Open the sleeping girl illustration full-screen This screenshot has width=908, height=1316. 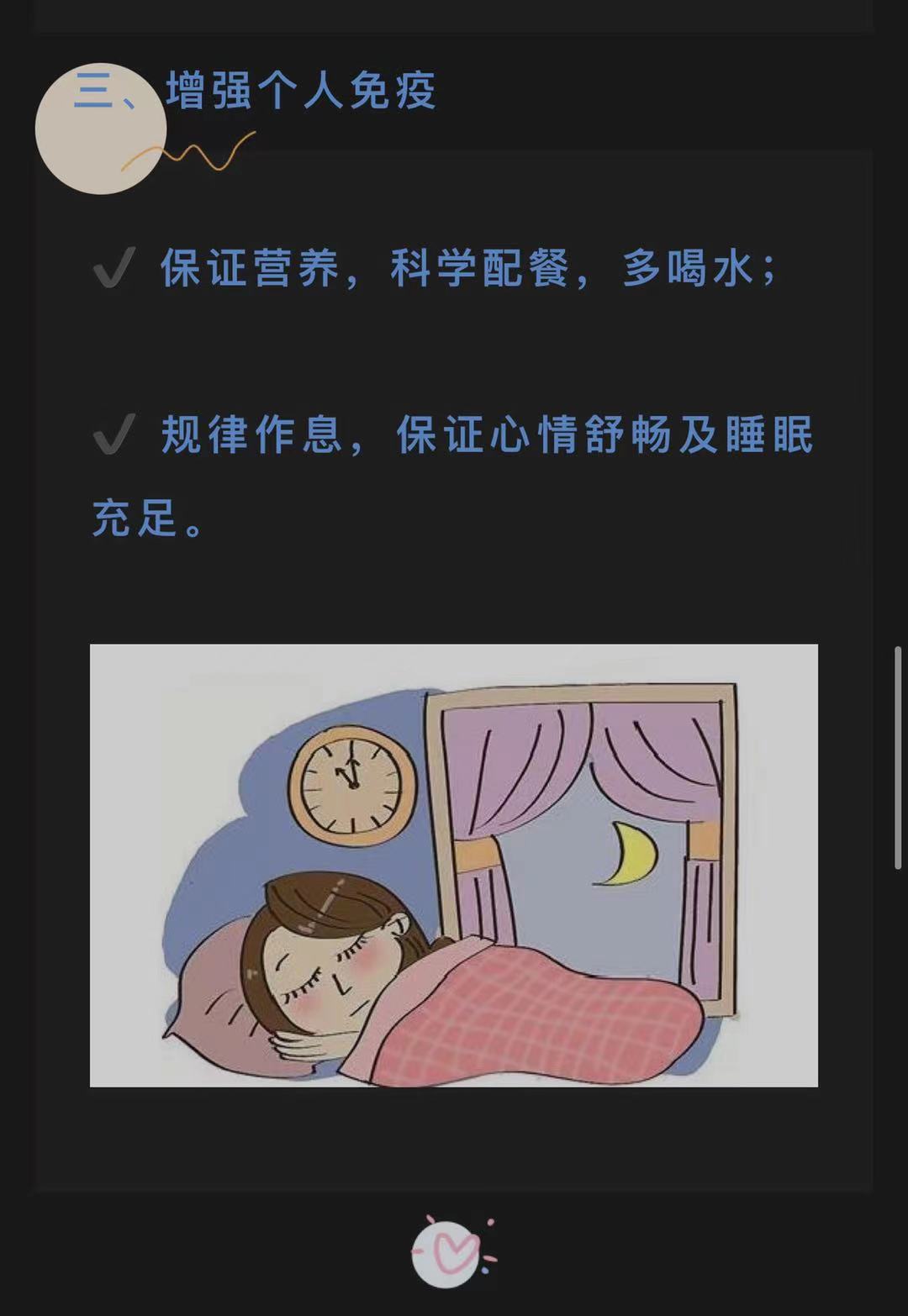(x=454, y=865)
